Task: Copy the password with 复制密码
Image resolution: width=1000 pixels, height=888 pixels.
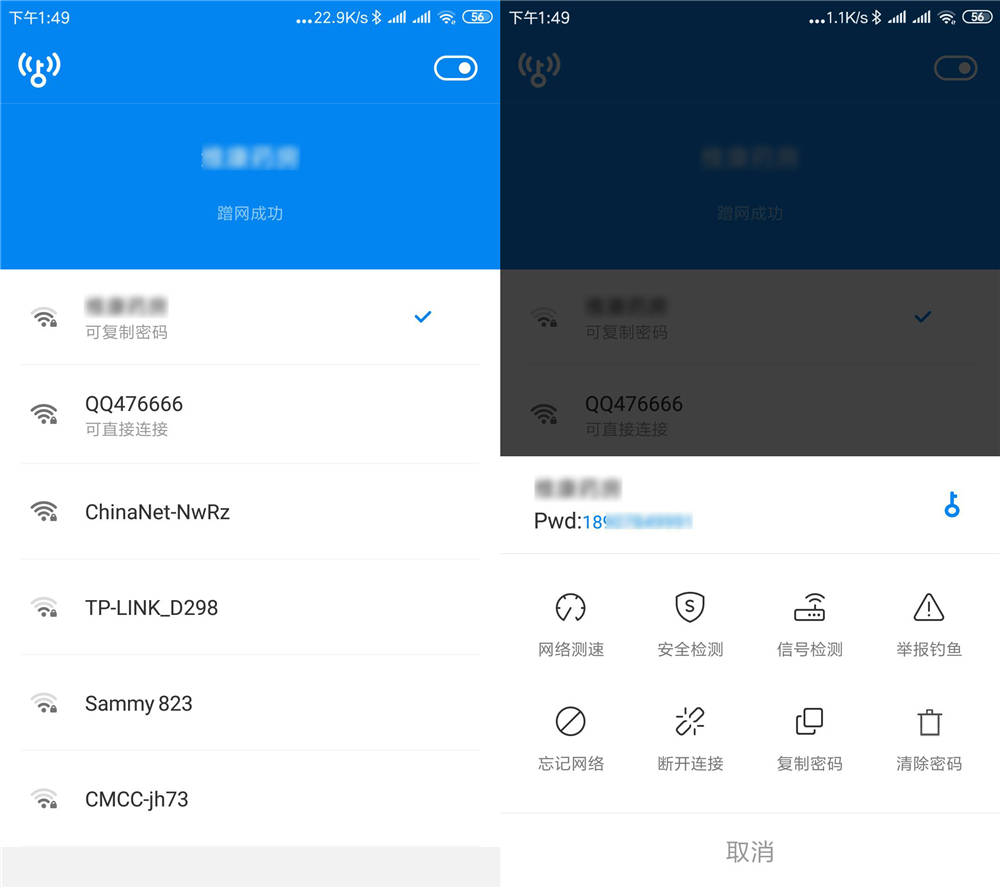Action: pos(809,738)
